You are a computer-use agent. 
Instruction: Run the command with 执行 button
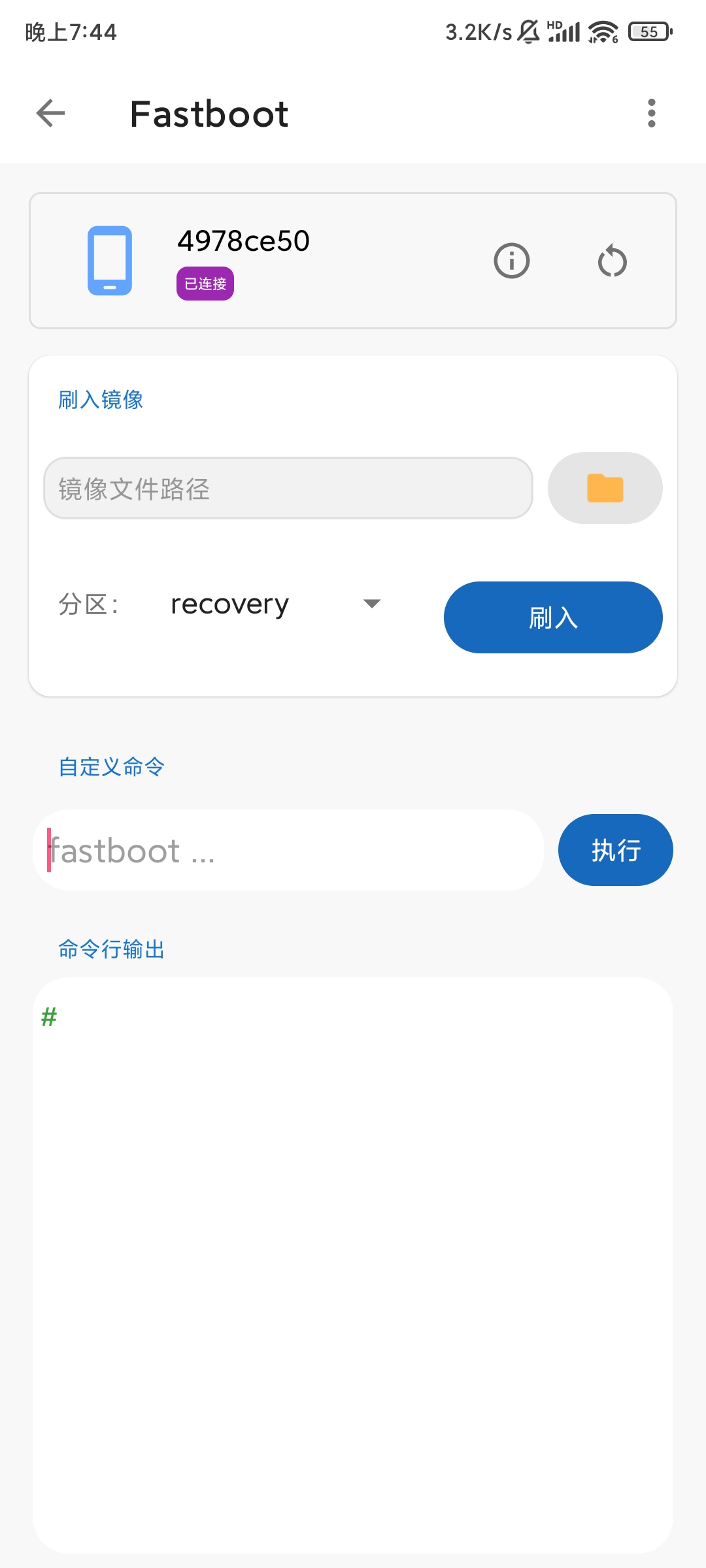click(x=615, y=850)
